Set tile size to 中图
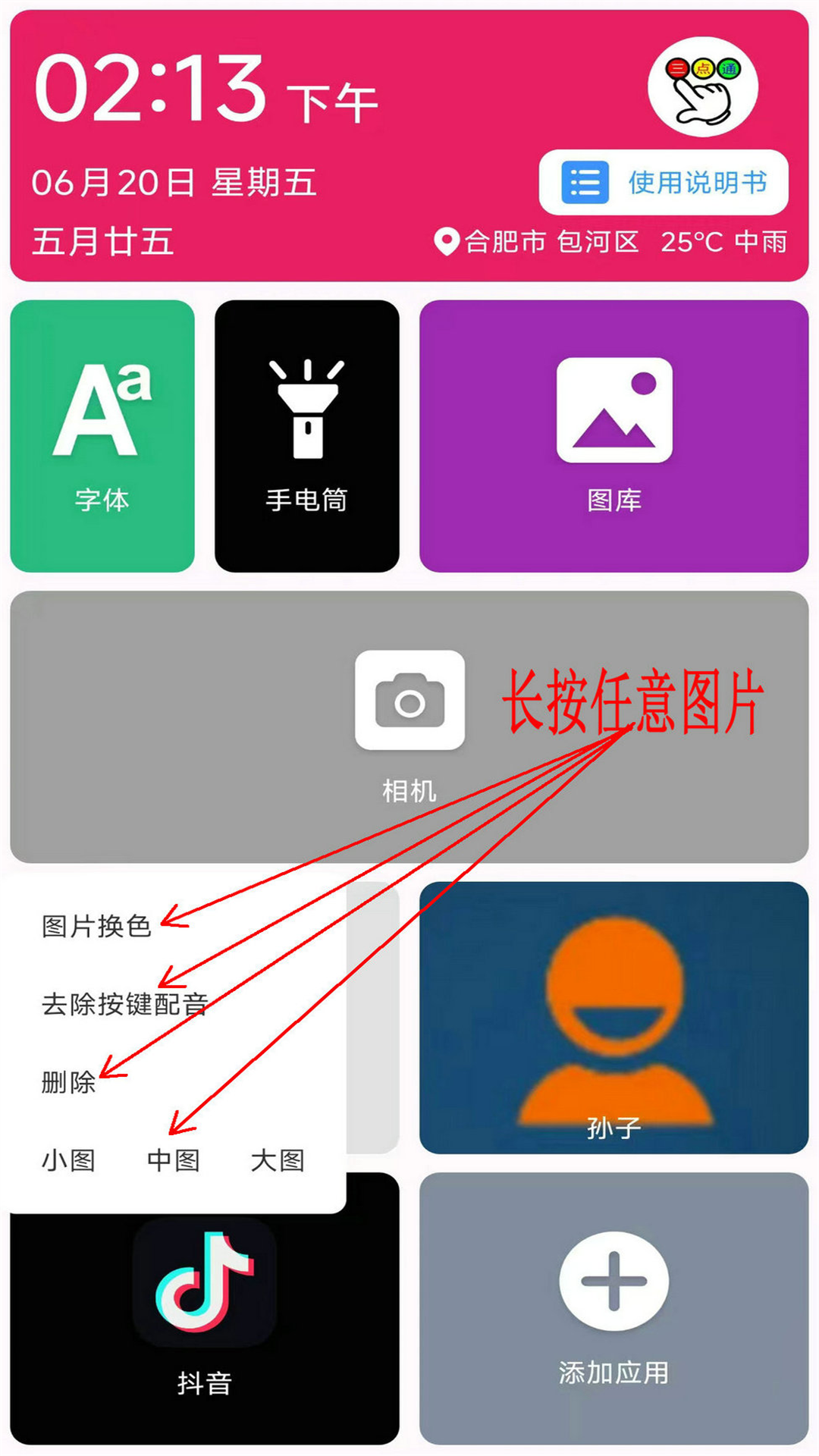The width and height of the screenshot is (819, 1456). pyautogui.click(x=173, y=1160)
